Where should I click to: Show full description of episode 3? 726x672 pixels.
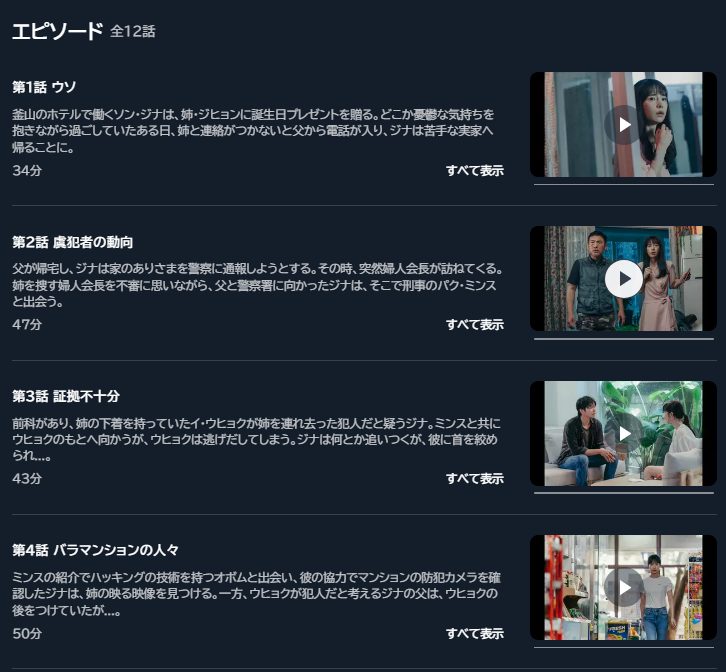pos(474,478)
